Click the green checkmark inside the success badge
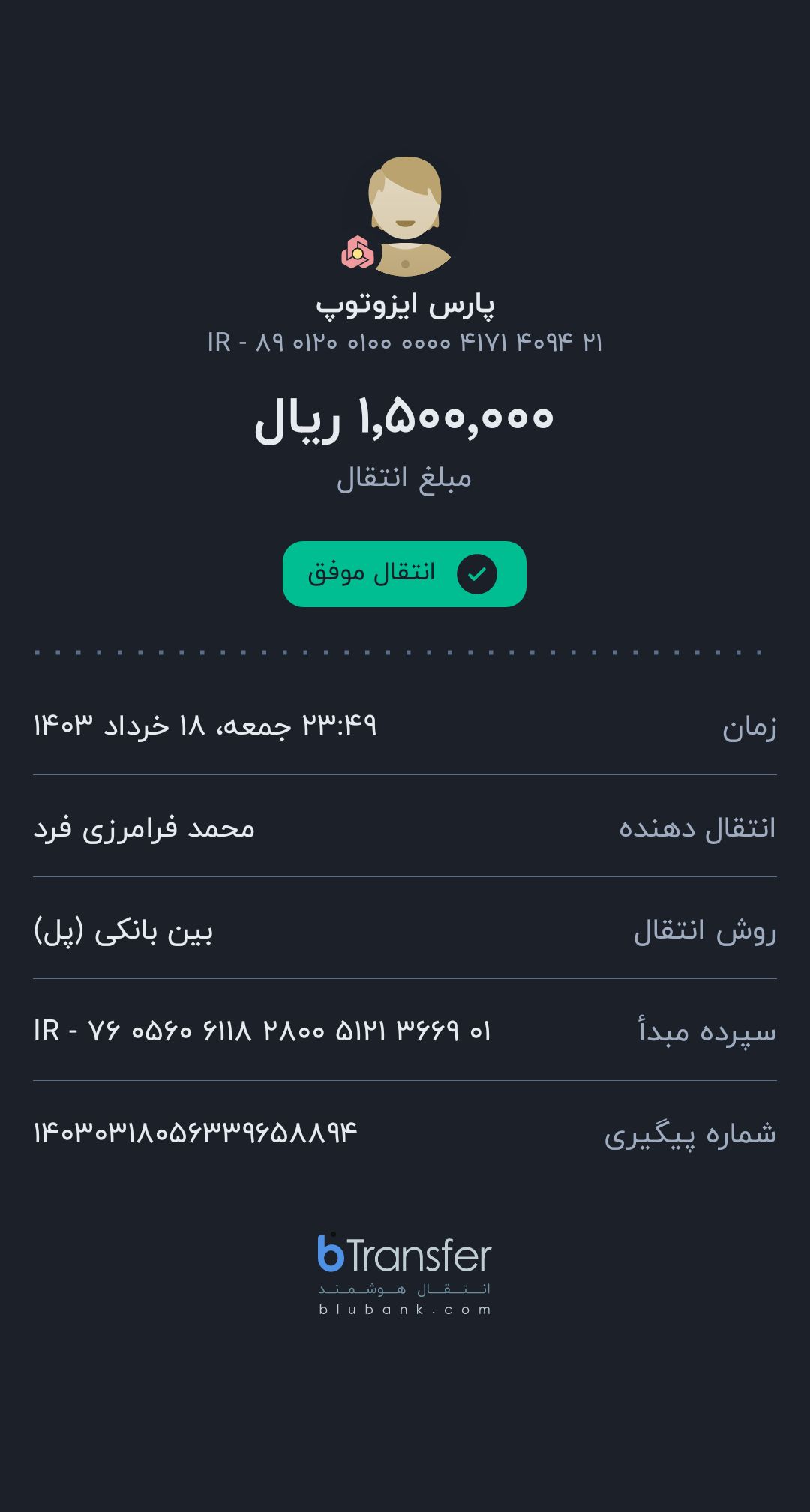 point(478,573)
